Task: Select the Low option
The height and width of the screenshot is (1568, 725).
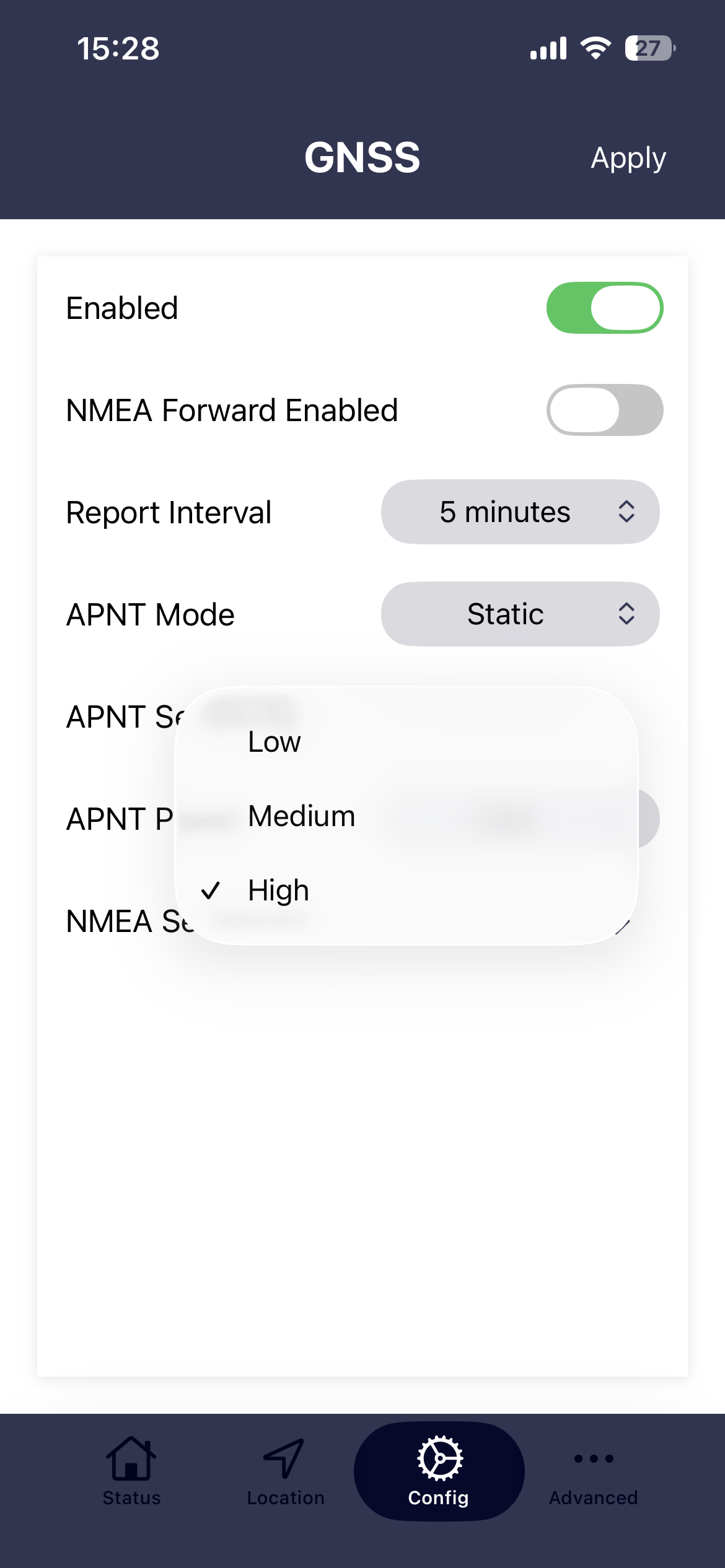Action: pos(275,742)
